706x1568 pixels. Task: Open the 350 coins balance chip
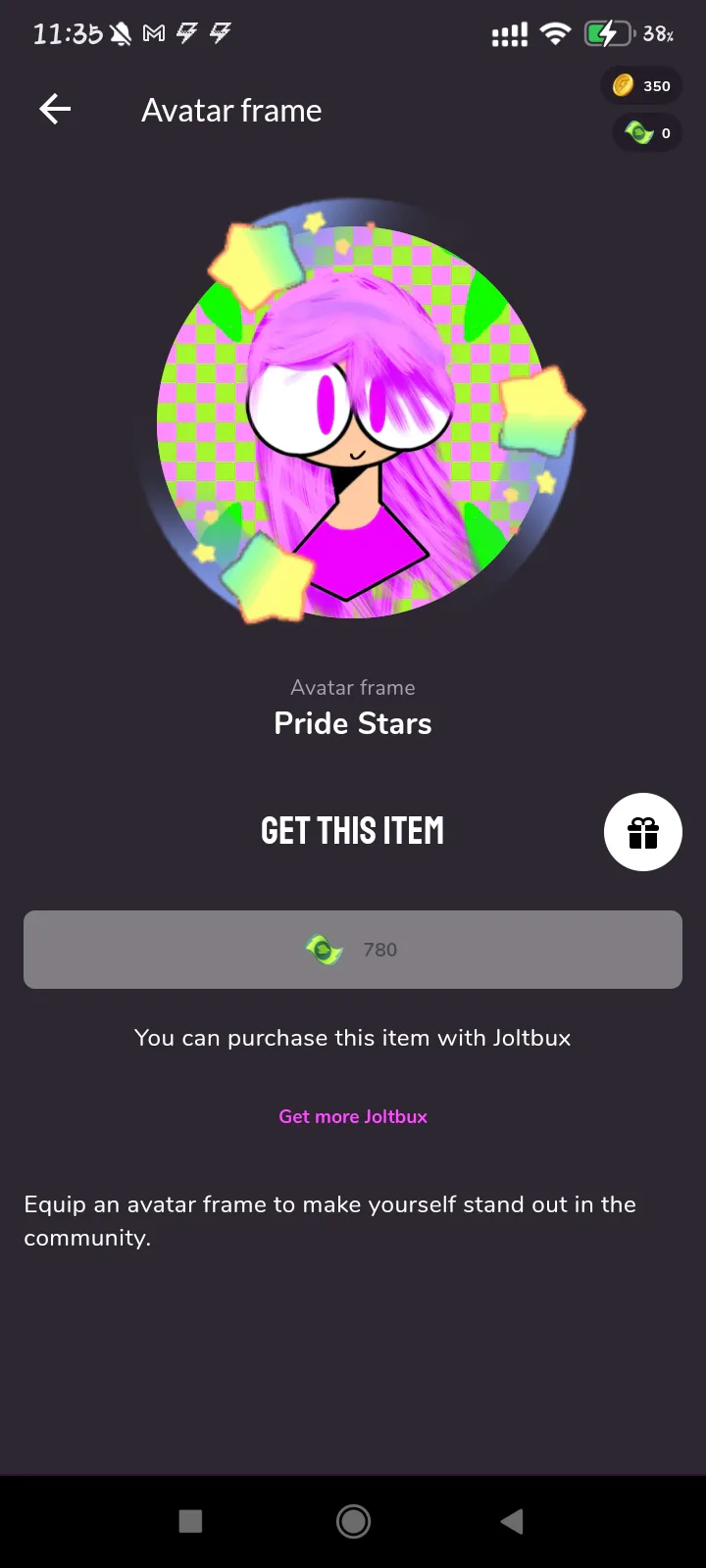[x=642, y=86]
